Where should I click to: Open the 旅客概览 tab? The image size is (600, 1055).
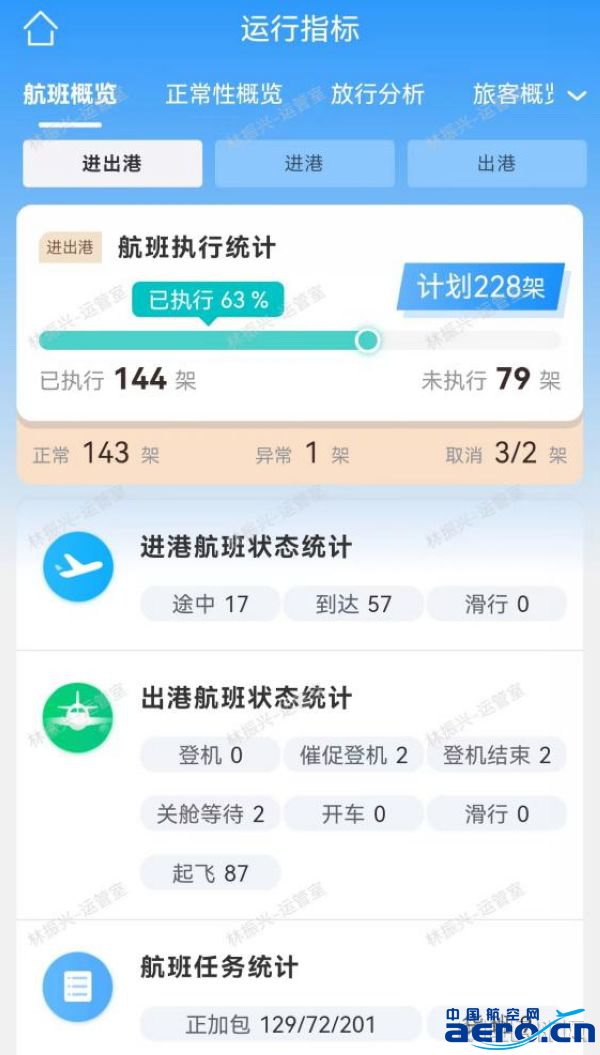(x=512, y=95)
